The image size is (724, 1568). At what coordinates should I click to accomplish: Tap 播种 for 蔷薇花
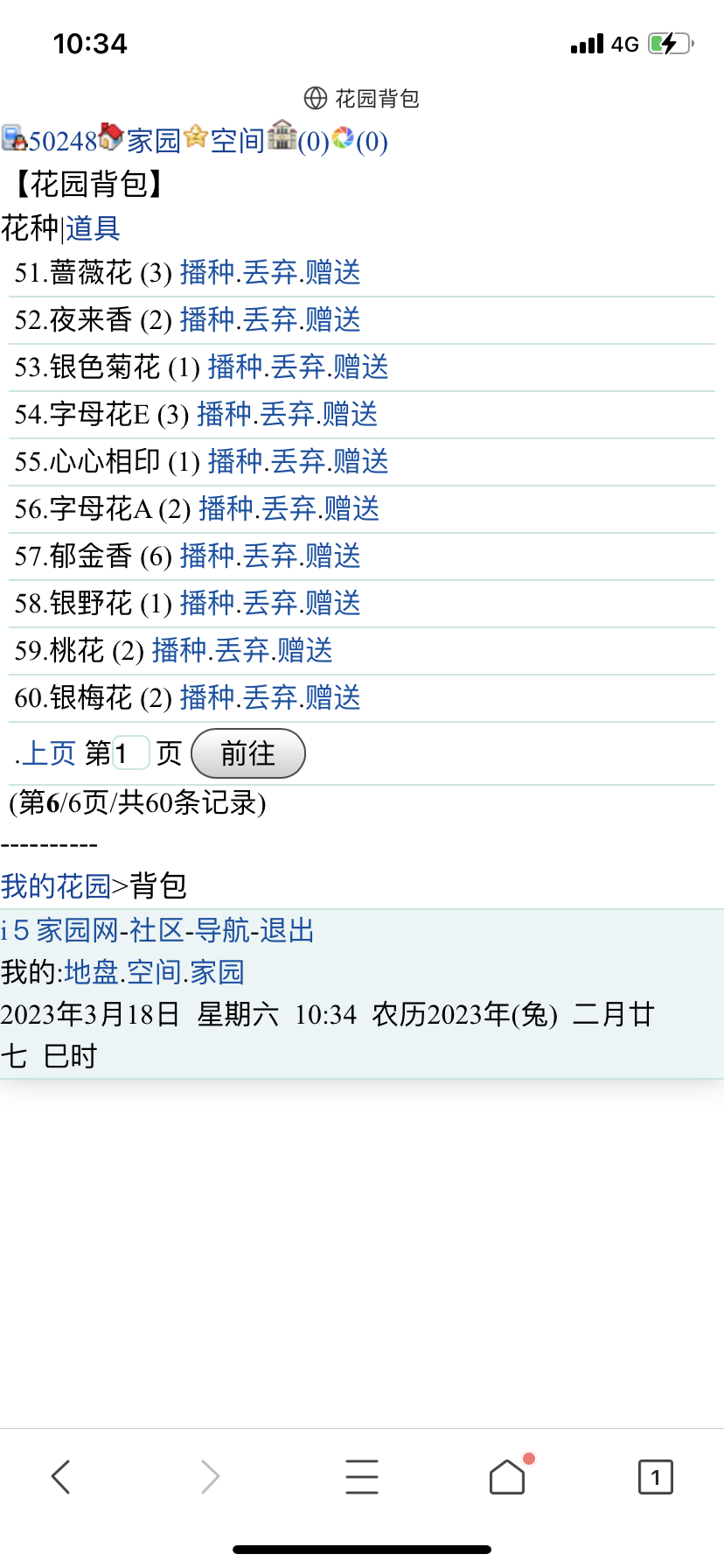click(207, 273)
